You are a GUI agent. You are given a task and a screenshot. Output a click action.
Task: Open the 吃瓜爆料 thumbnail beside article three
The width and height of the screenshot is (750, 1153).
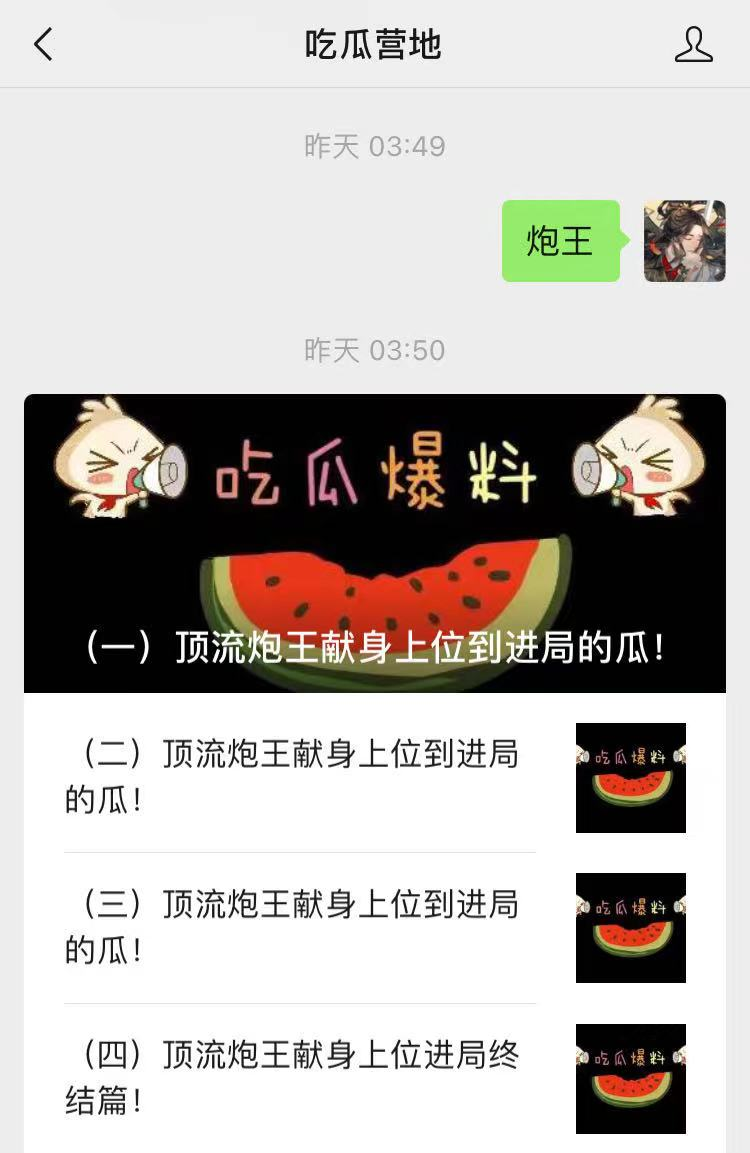click(x=630, y=928)
